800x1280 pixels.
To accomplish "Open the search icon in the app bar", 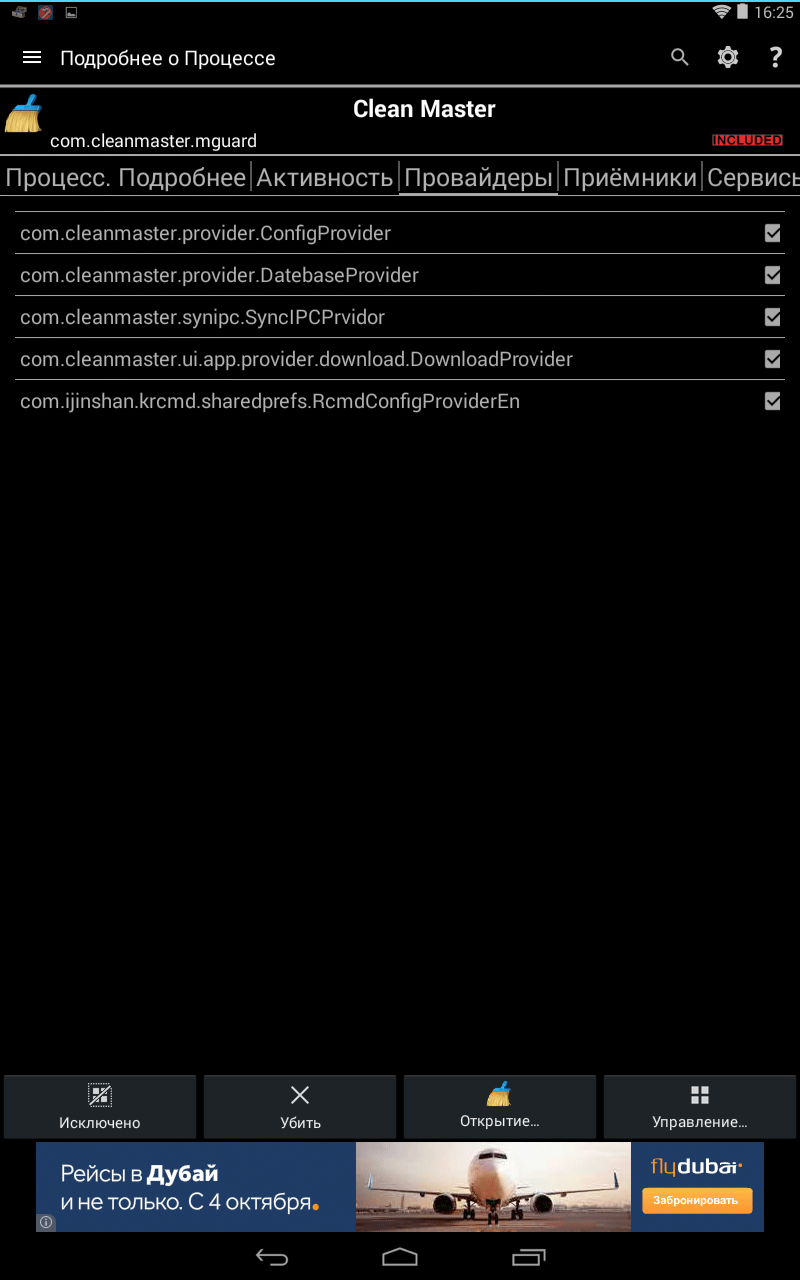I will coord(680,58).
